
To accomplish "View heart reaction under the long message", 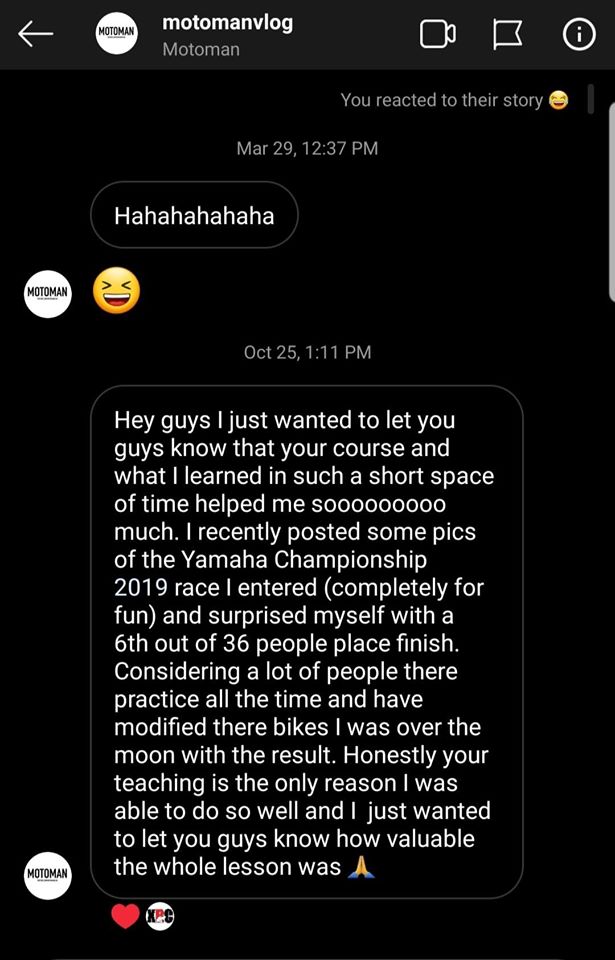I will [x=125, y=916].
